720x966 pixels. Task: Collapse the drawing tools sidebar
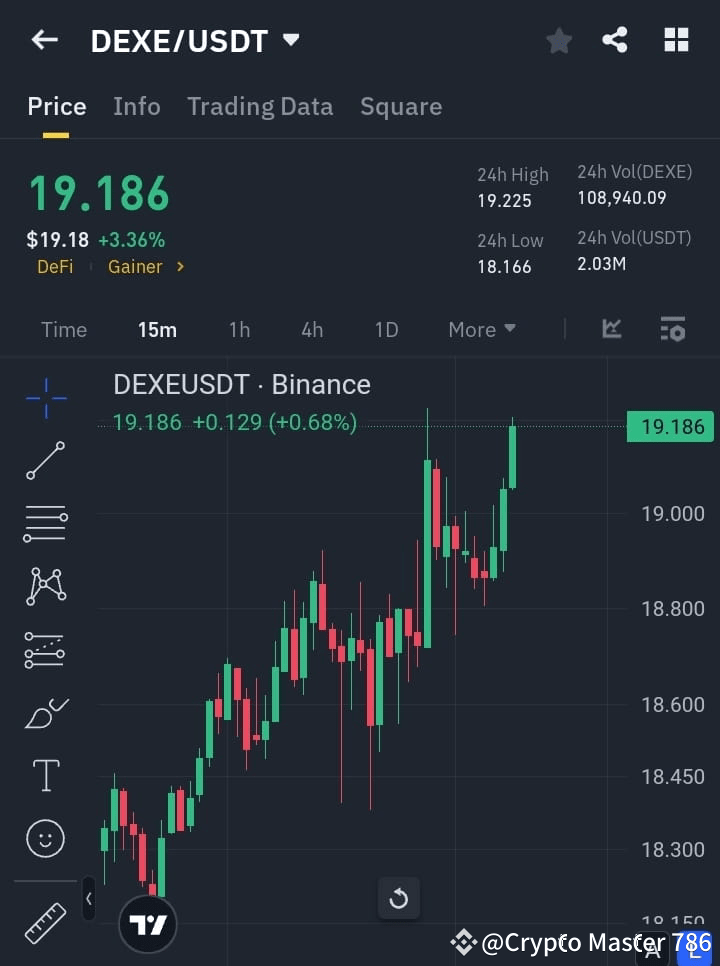point(88,899)
